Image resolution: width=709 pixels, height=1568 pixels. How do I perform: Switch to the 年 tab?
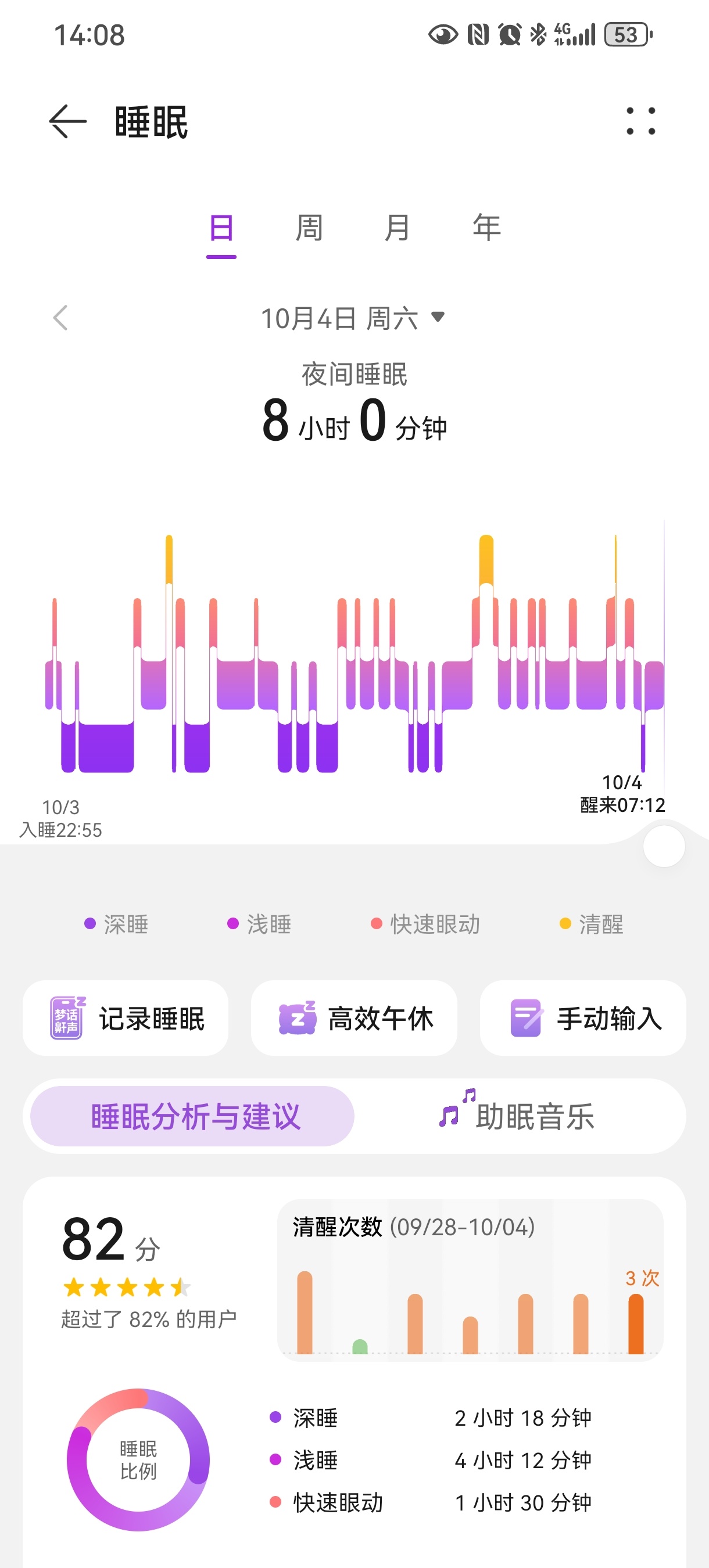486,229
